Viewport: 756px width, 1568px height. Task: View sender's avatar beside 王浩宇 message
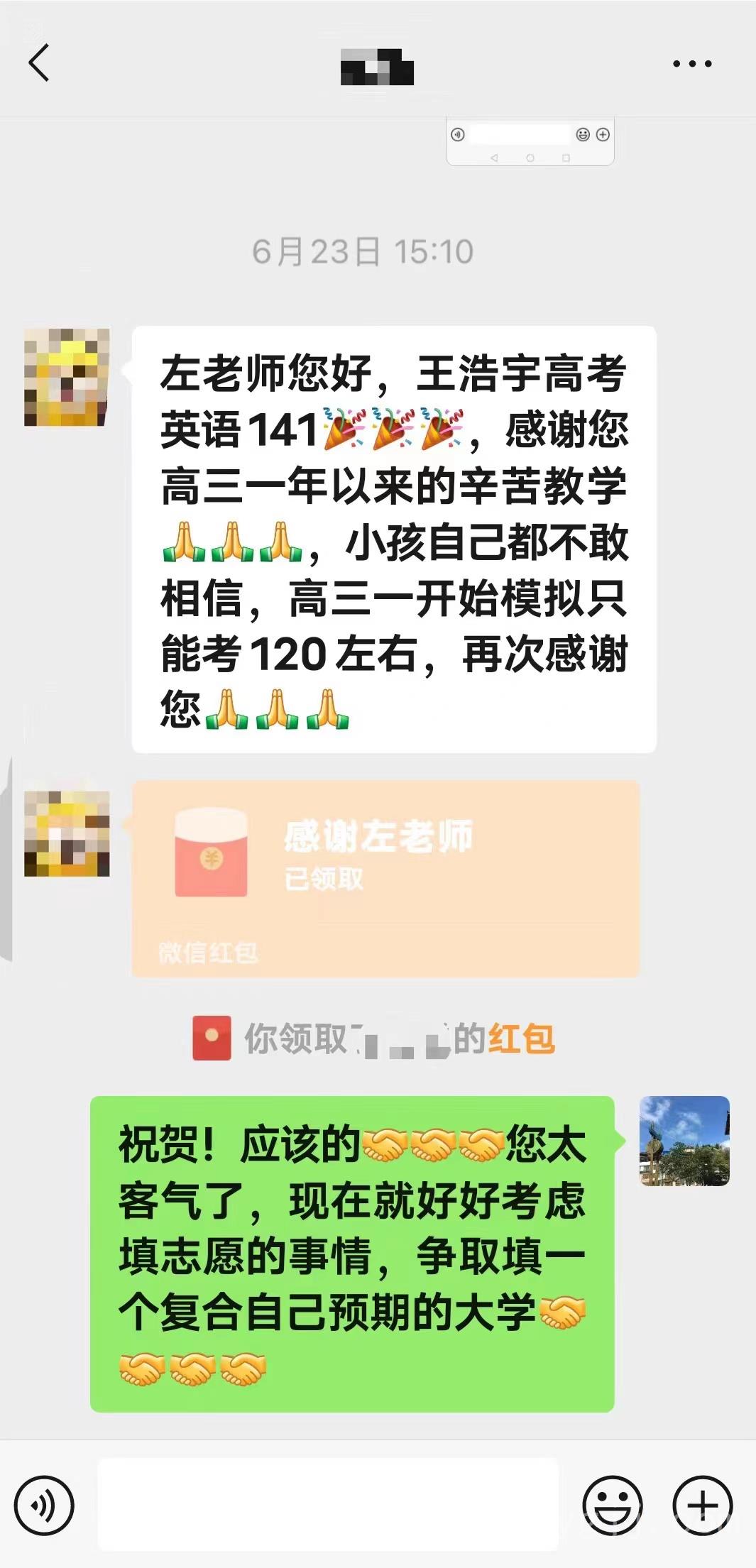tap(67, 377)
